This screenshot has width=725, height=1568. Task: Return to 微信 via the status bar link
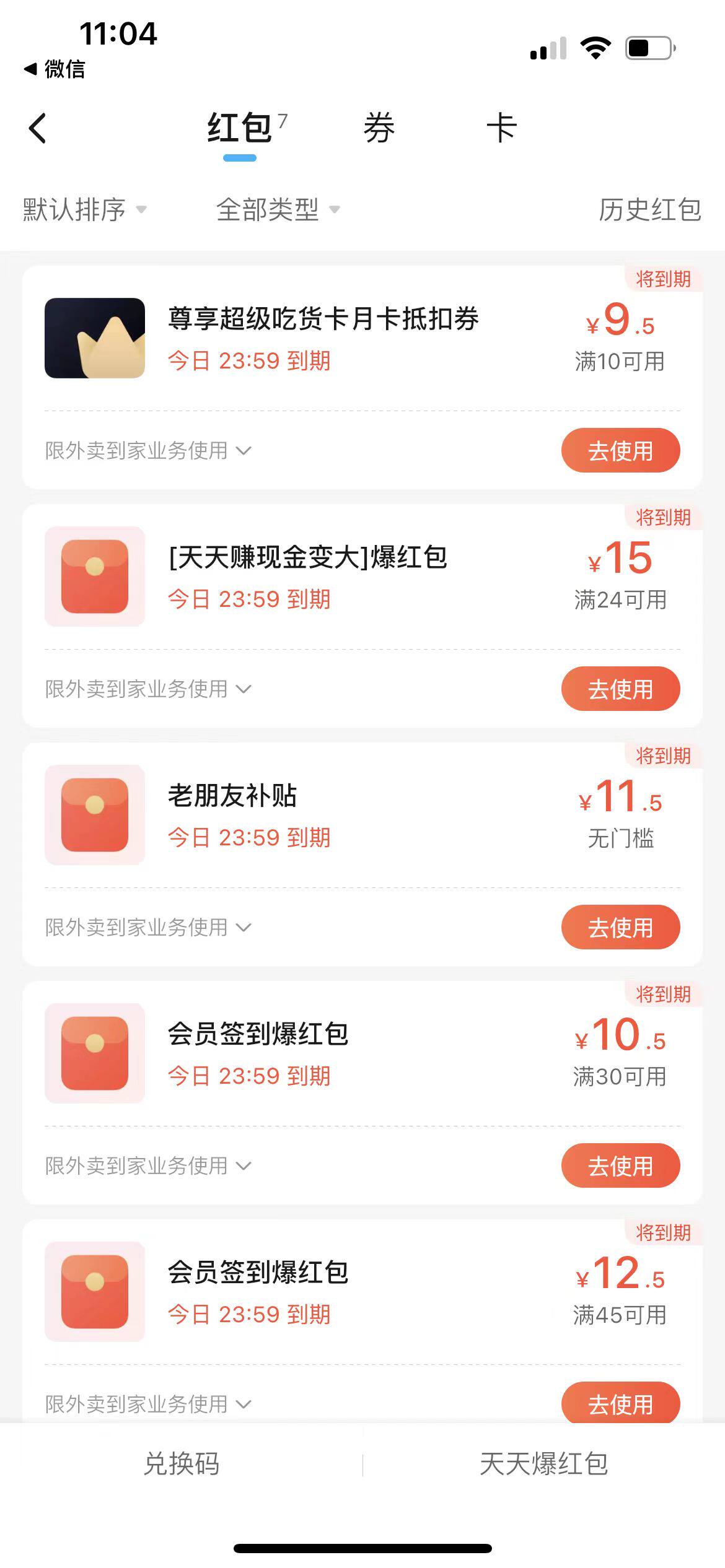click(55, 69)
